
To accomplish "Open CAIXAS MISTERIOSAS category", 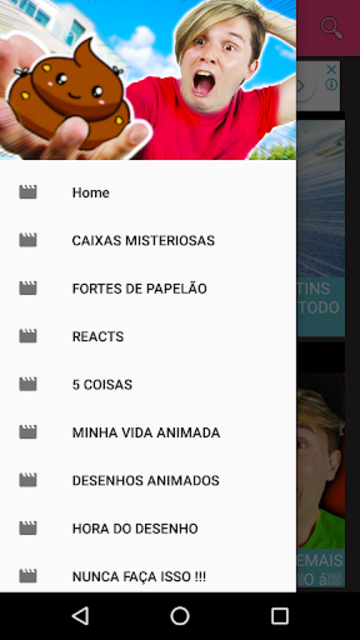I will click(148, 241).
